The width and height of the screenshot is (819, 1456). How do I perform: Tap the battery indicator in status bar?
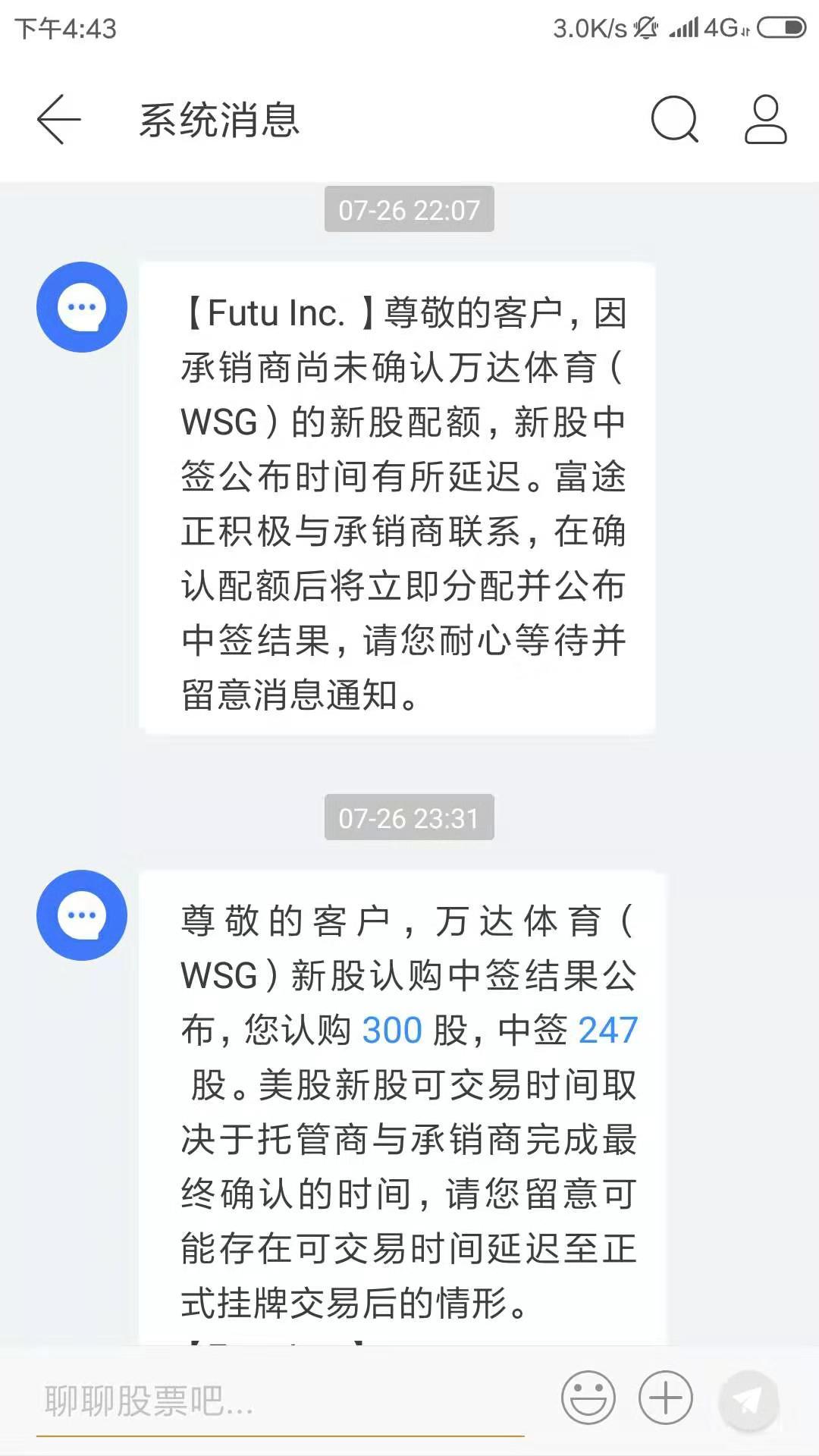click(x=781, y=27)
